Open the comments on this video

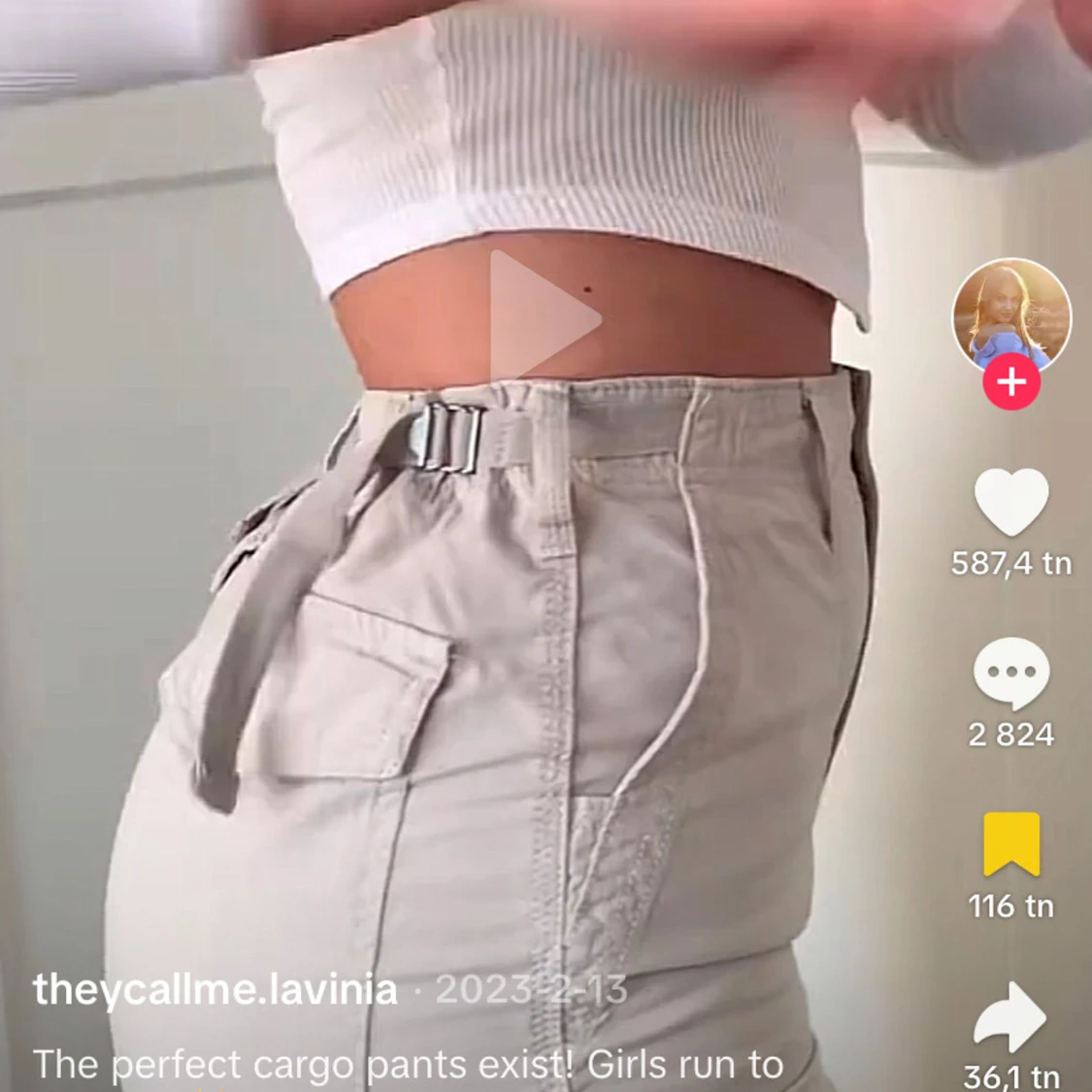[x=1011, y=673]
